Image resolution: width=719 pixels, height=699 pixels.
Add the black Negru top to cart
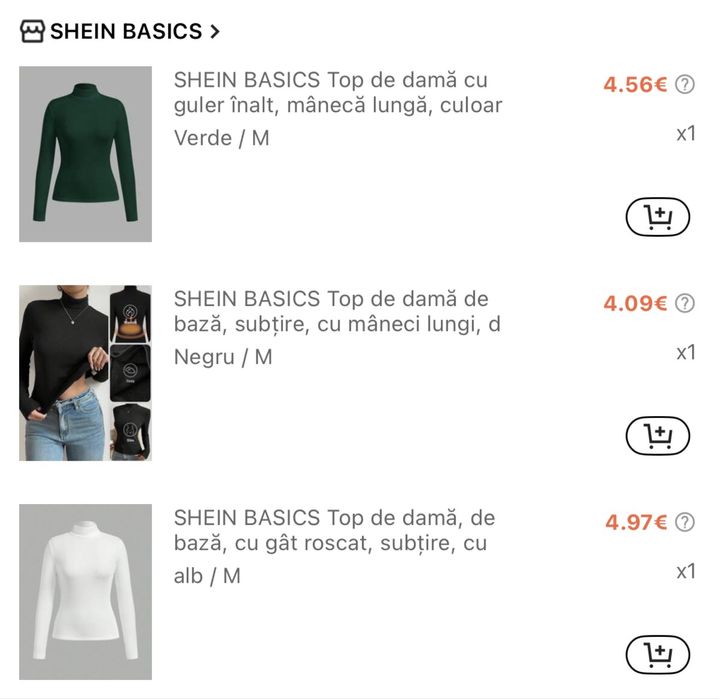(x=657, y=436)
